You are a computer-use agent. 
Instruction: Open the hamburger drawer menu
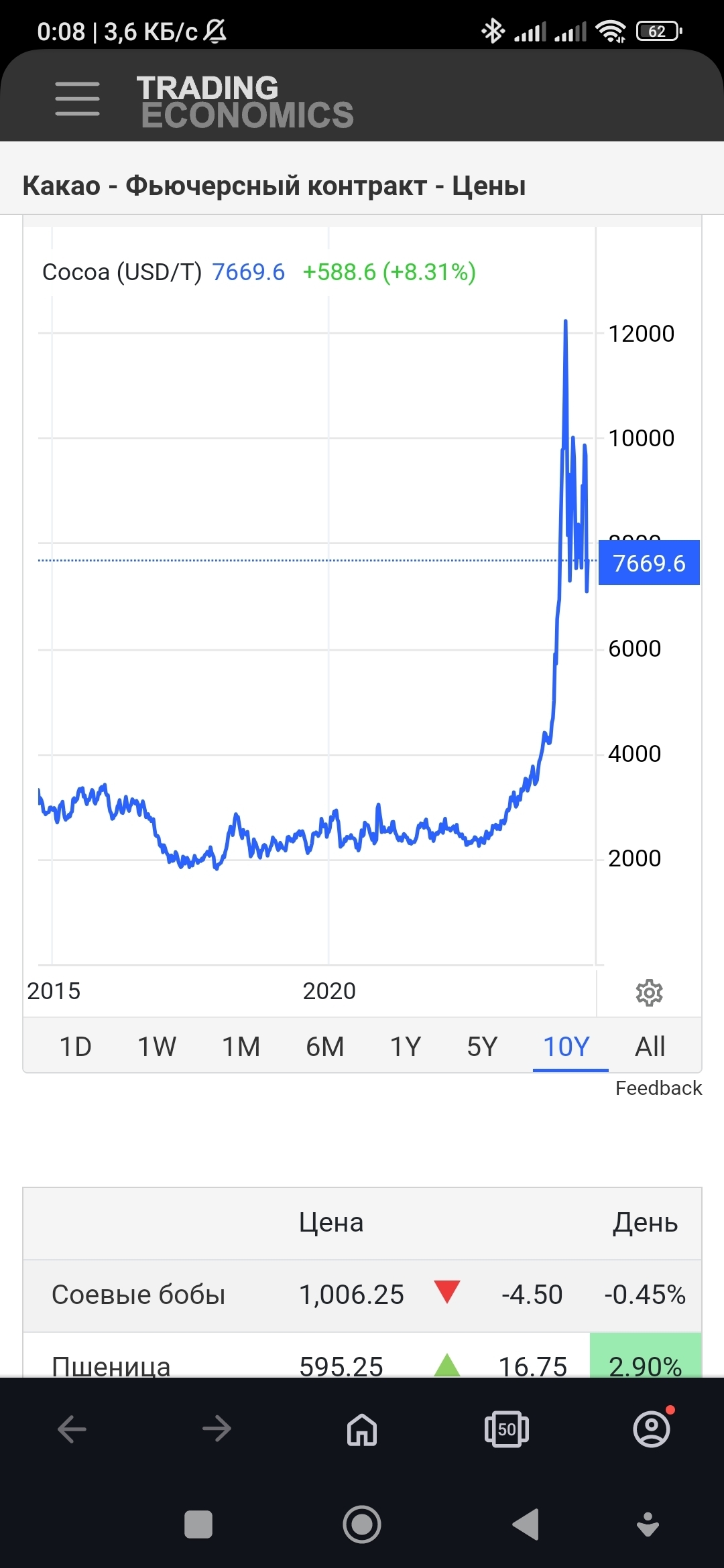(77, 99)
